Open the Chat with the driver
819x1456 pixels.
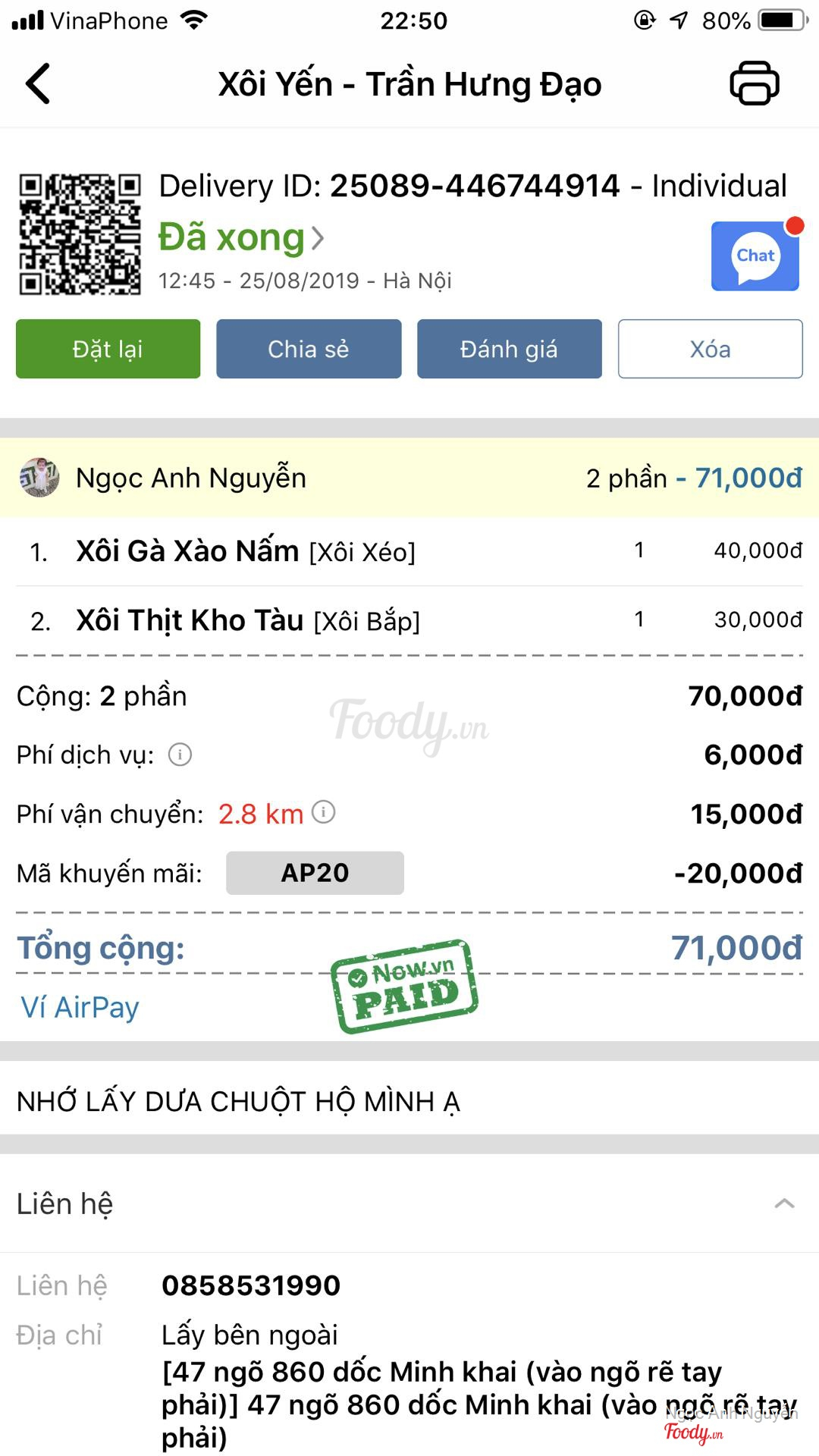(x=755, y=256)
